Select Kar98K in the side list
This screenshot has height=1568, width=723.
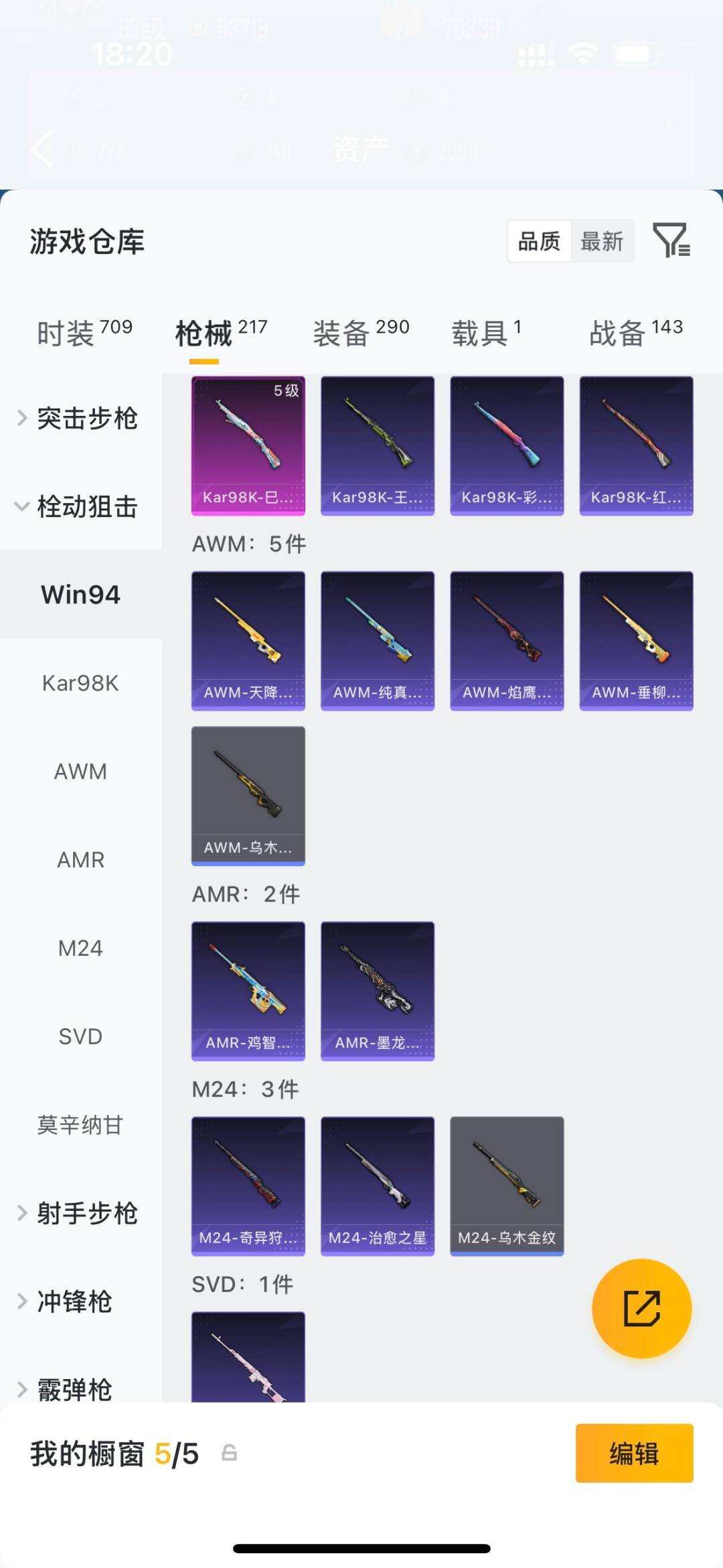(x=80, y=683)
